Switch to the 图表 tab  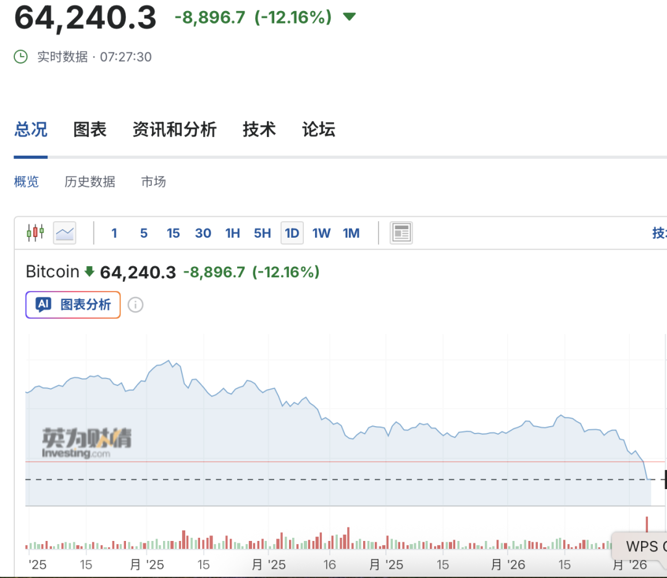[90, 129]
